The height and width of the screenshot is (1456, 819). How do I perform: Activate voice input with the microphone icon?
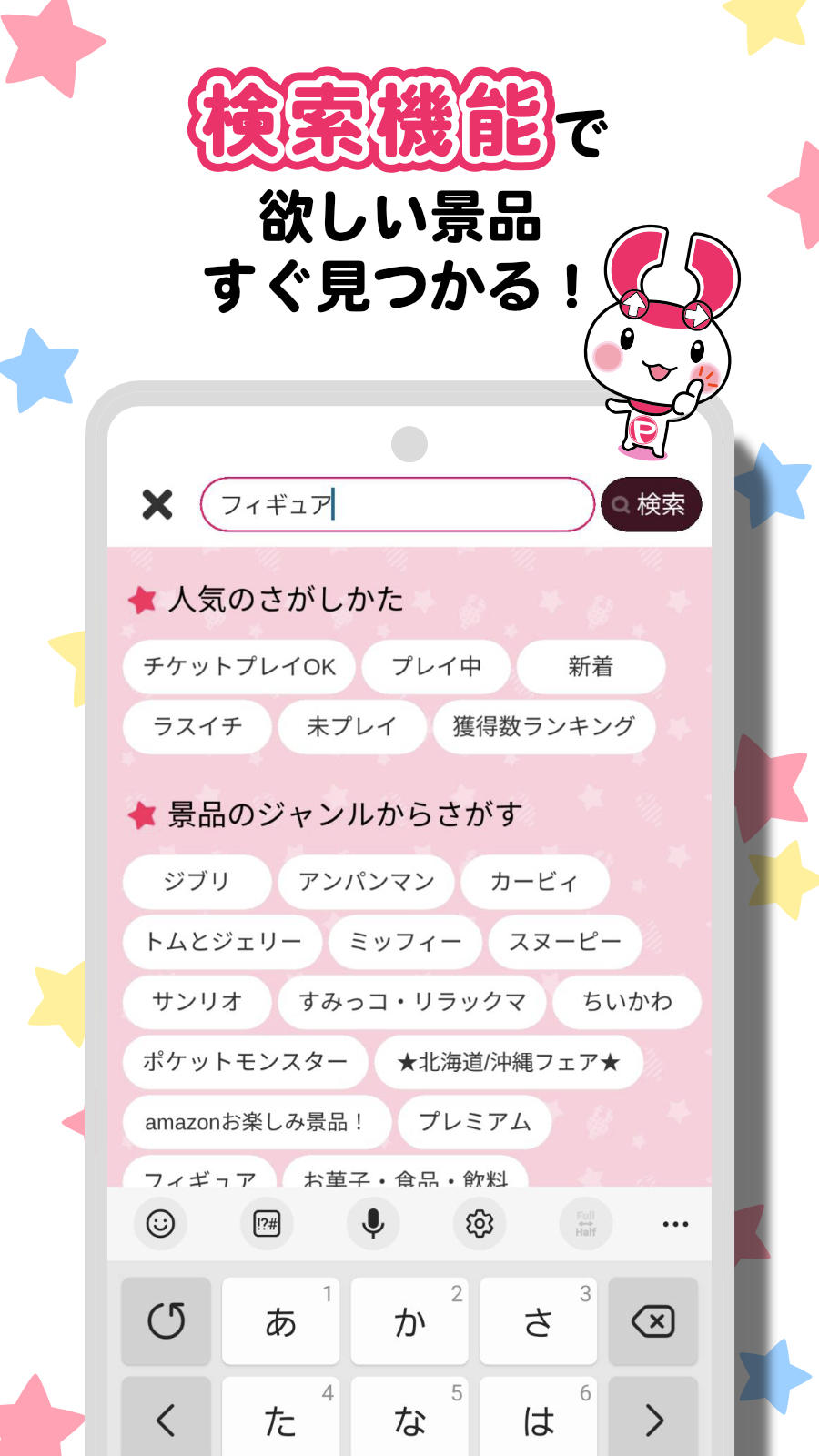coord(373,1224)
